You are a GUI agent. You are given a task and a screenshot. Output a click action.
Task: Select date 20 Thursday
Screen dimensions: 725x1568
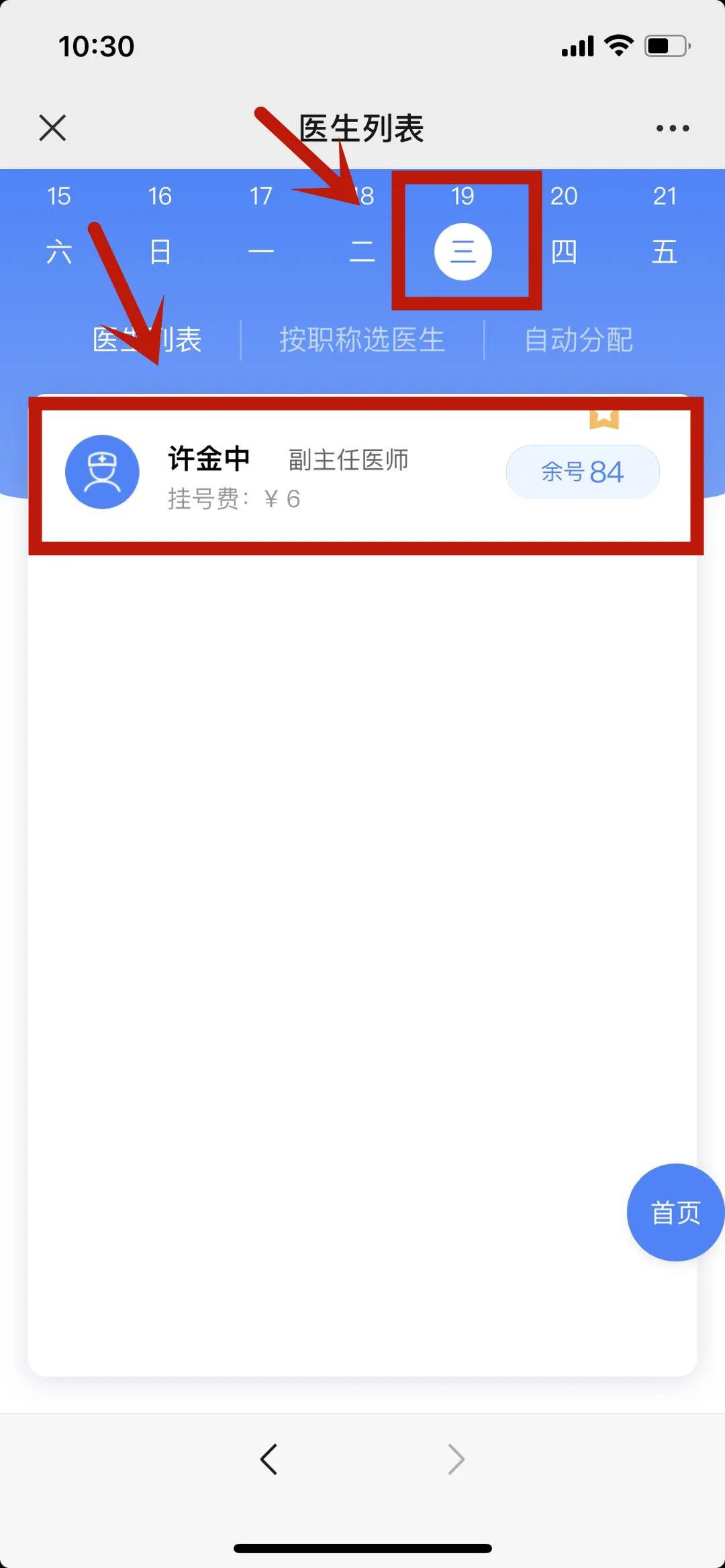(564, 225)
